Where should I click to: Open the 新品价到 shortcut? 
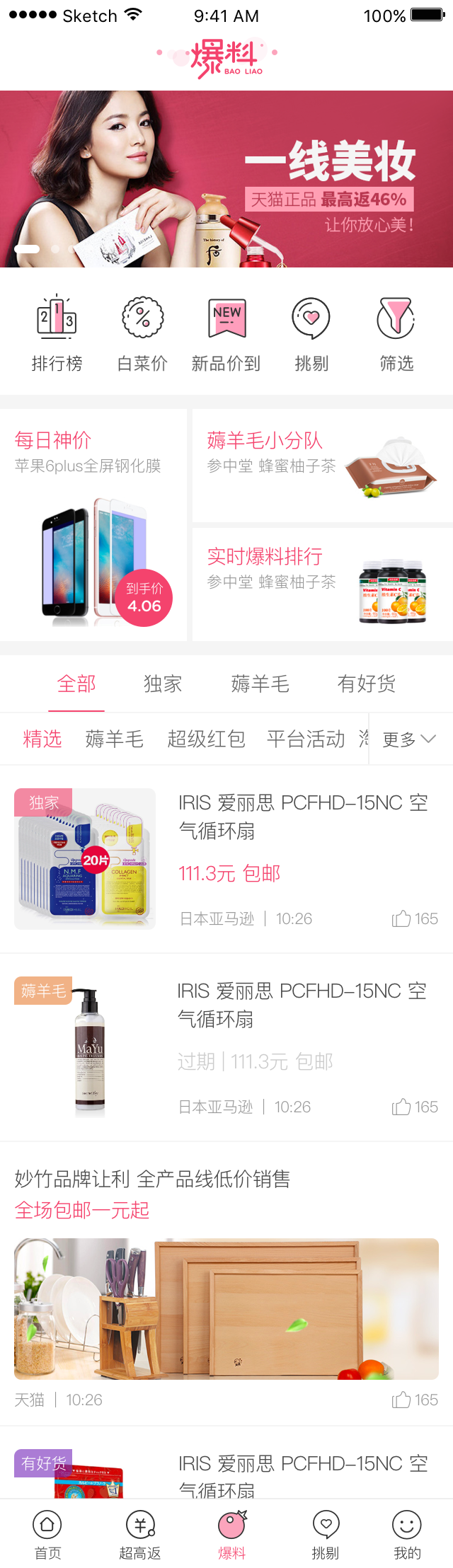click(x=226, y=333)
